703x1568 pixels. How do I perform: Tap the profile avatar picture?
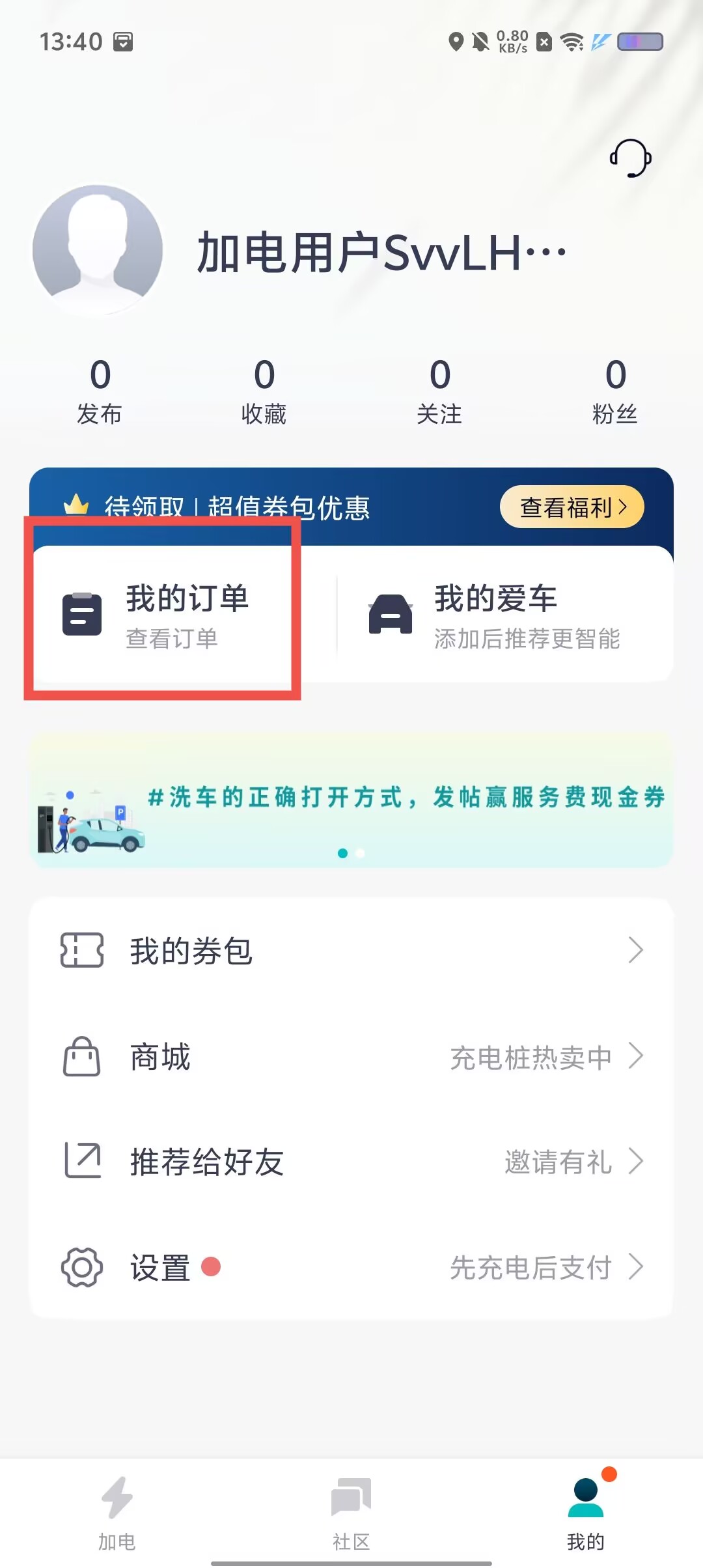(98, 250)
